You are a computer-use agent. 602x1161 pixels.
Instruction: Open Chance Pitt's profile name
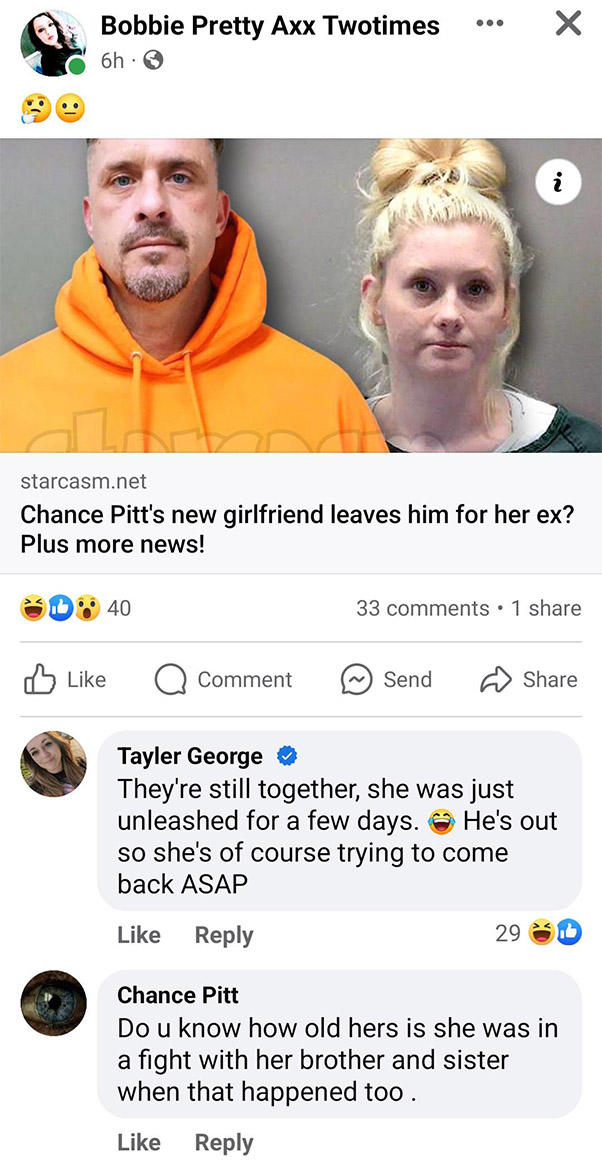coord(178,995)
